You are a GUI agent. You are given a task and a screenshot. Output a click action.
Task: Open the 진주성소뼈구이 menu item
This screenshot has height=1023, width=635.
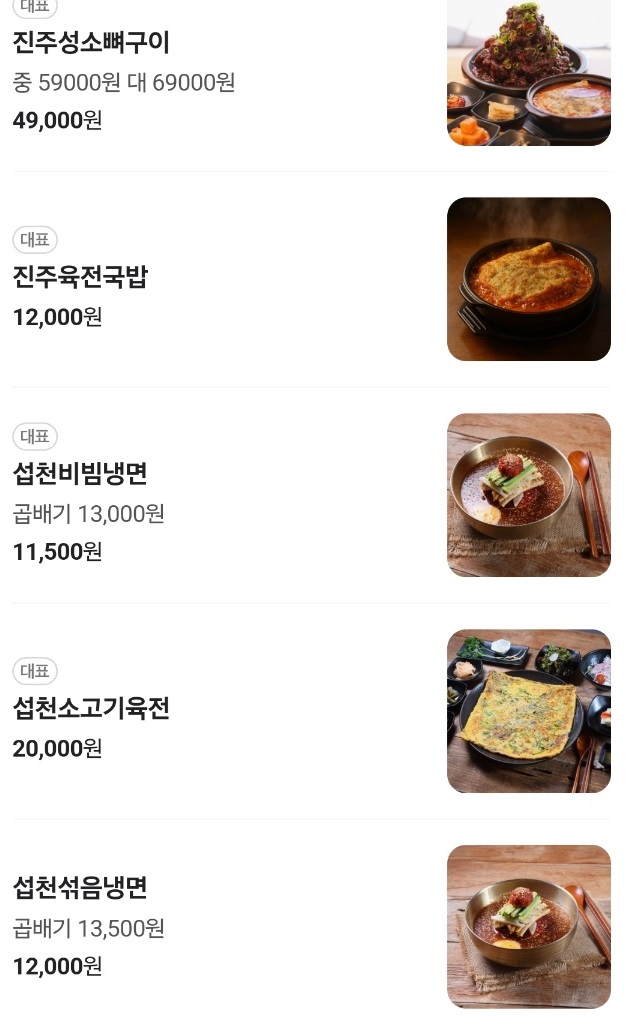[x=91, y=43]
